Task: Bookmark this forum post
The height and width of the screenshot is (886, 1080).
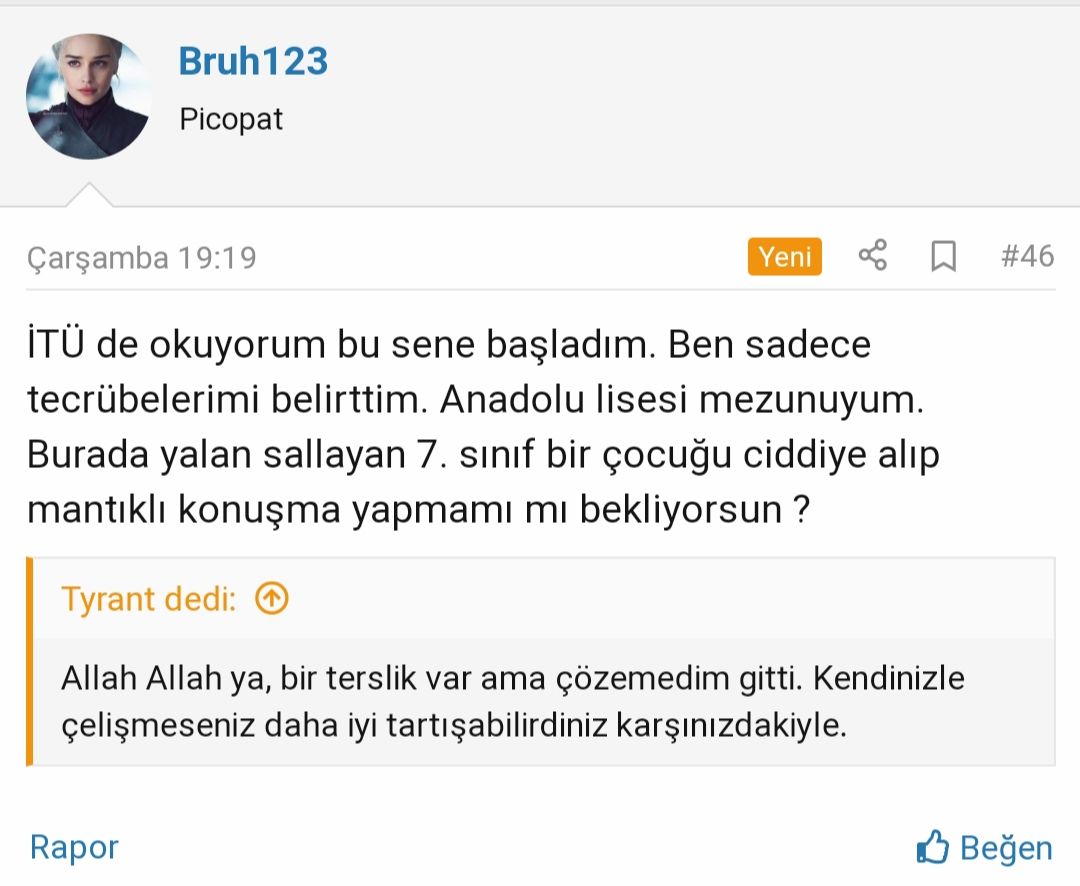Action: point(943,257)
